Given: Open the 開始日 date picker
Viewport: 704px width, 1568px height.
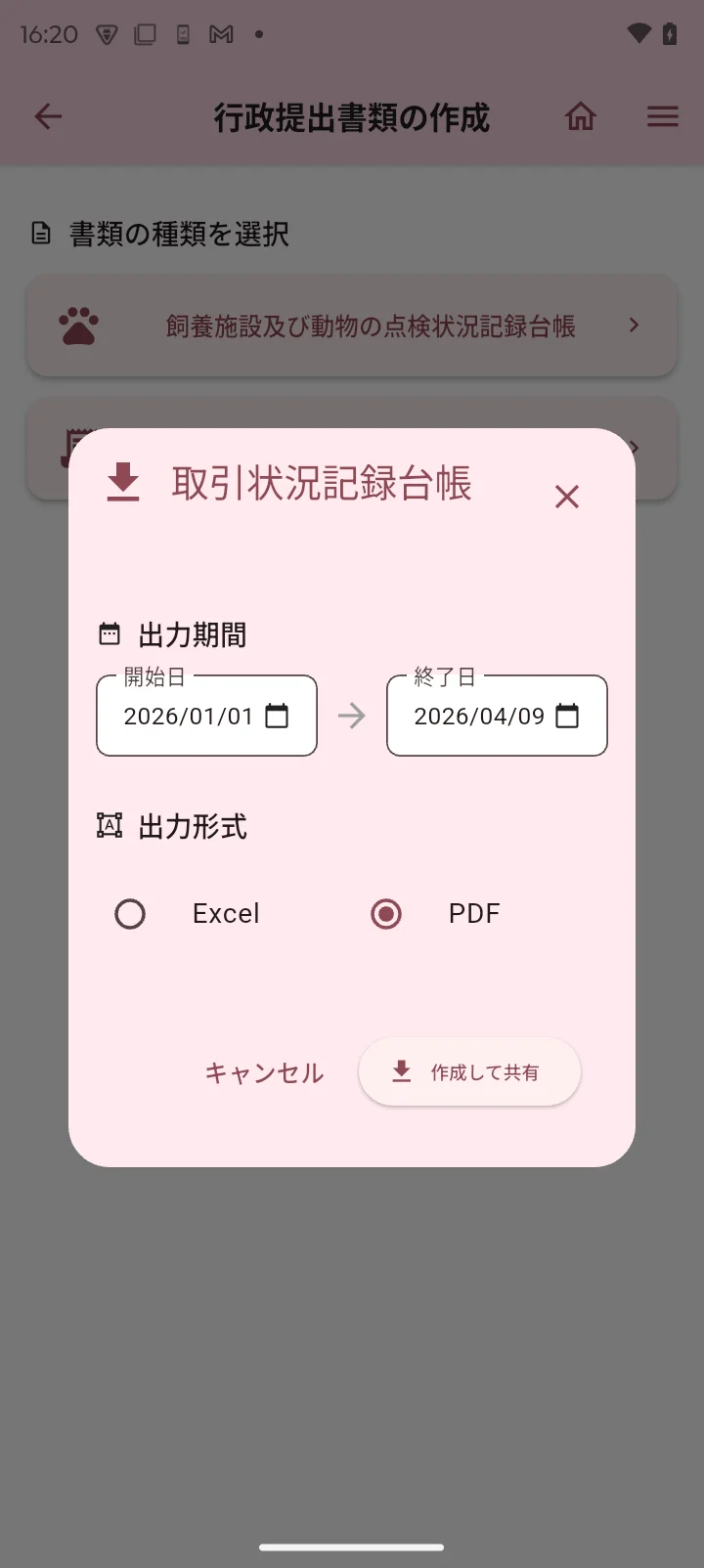Looking at the screenshot, I should [278, 717].
